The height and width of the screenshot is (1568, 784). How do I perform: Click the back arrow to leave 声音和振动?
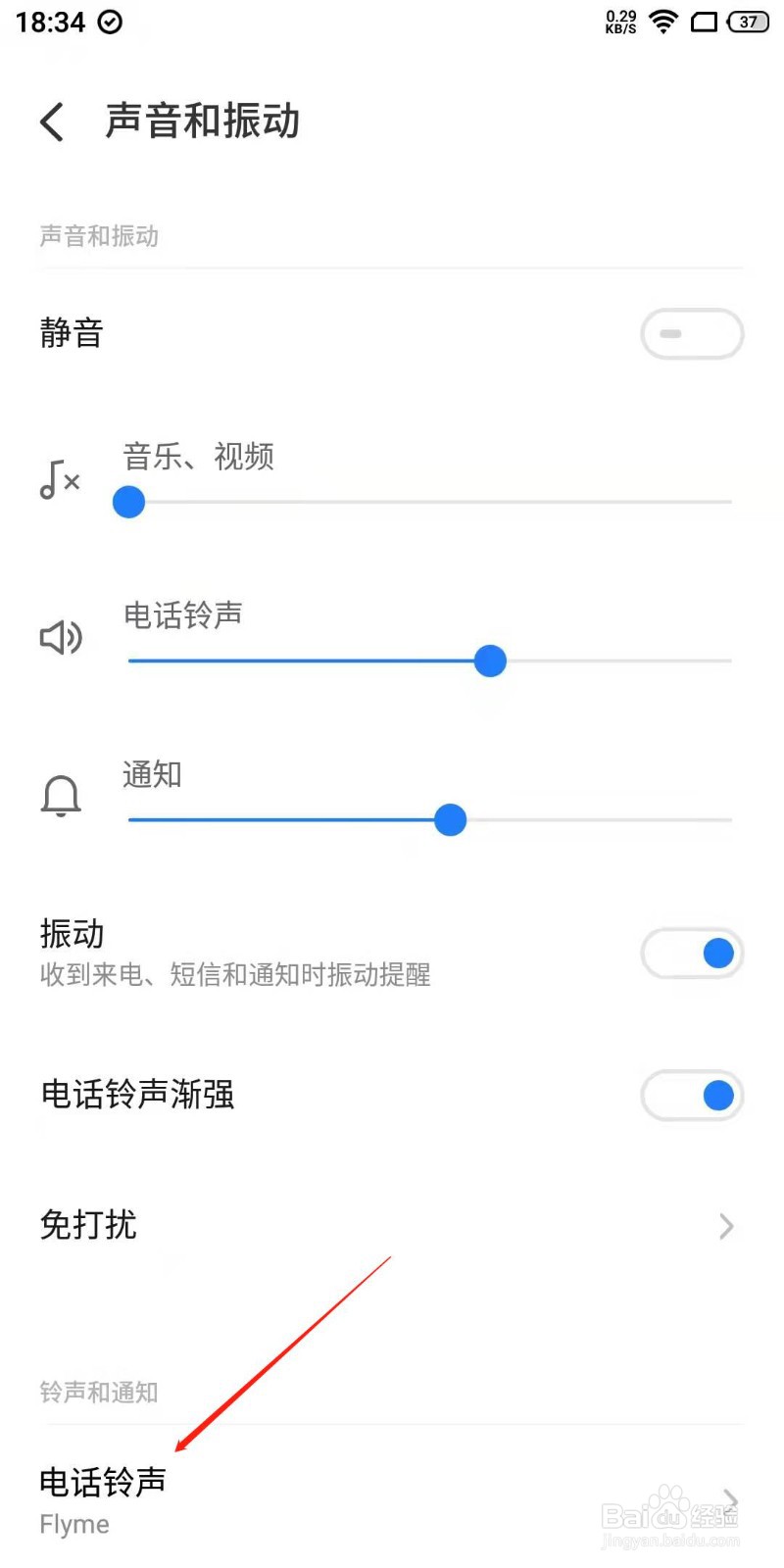51,122
